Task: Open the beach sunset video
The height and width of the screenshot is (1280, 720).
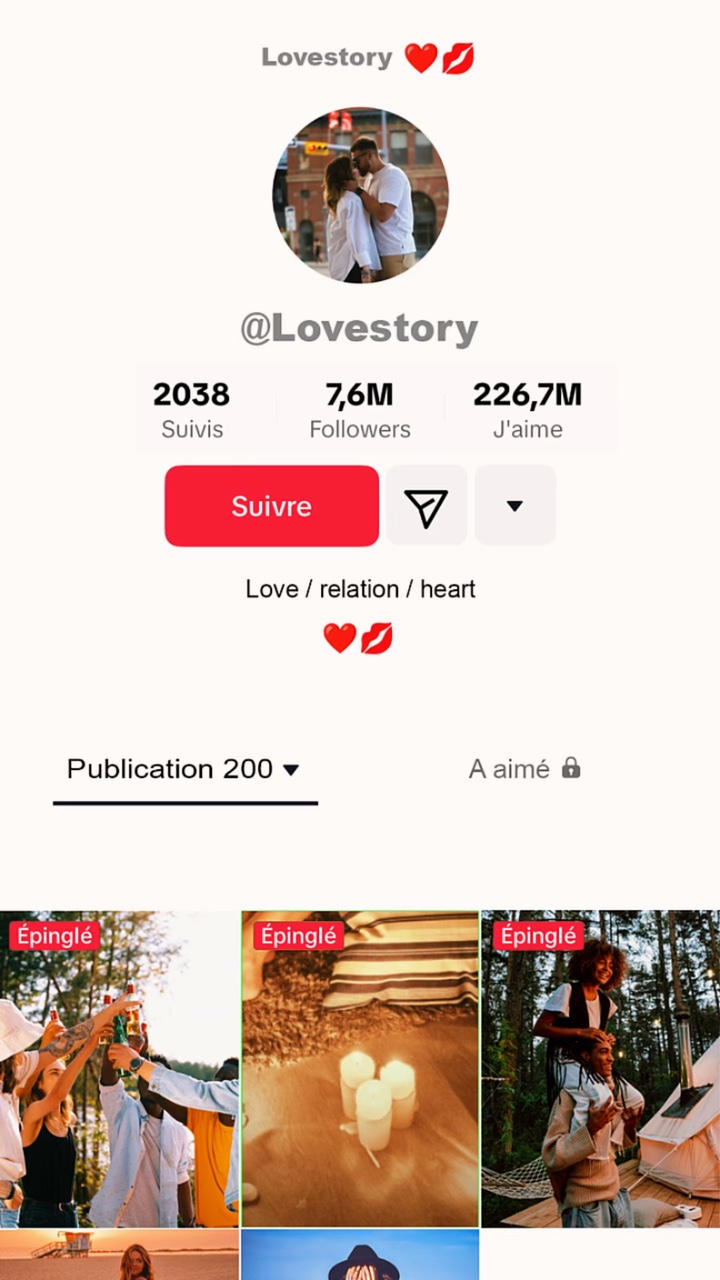Action: [119, 1255]
